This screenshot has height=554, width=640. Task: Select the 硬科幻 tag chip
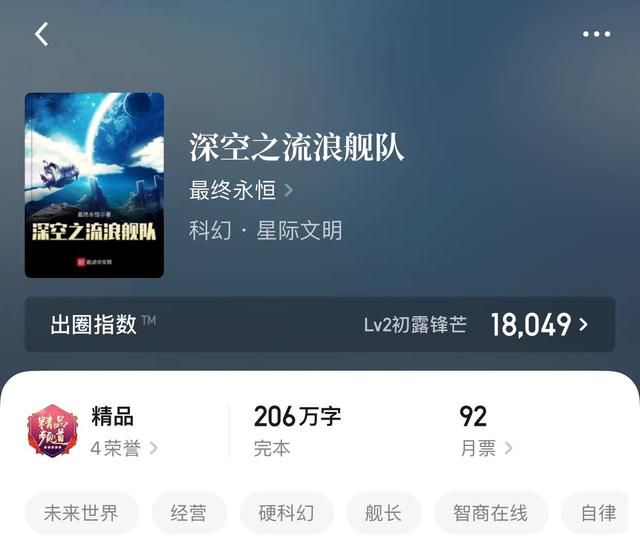coord(286,513)
